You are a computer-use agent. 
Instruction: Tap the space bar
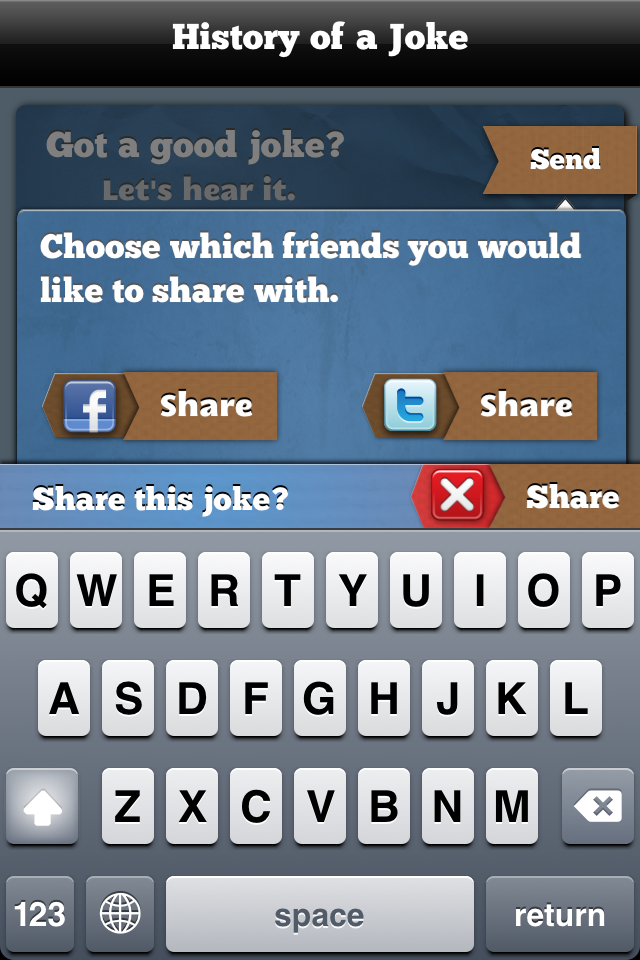pyautogui.click(x=319, y=914)
